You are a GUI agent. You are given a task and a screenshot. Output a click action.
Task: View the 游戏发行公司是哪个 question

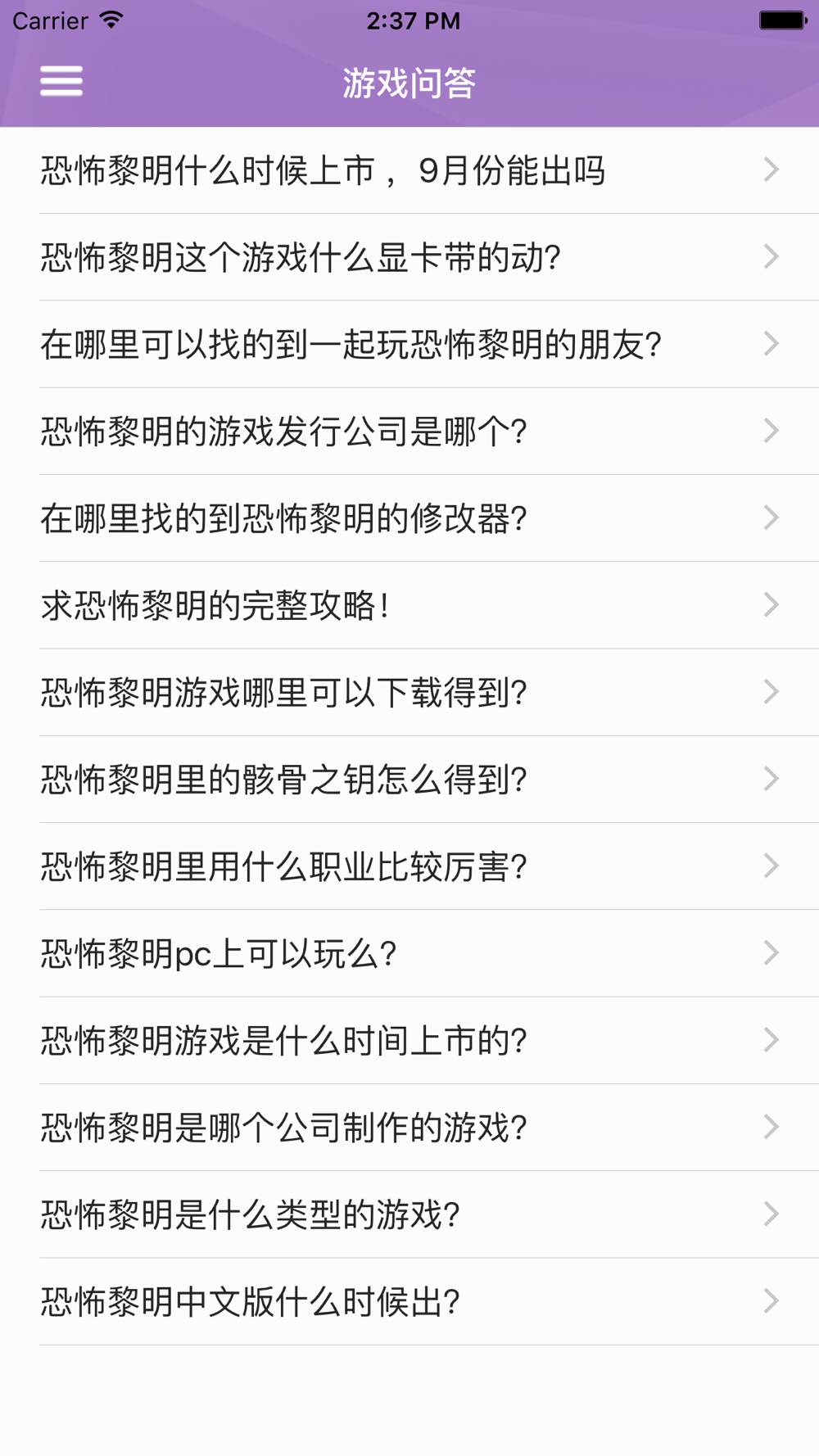pos(409,432)
